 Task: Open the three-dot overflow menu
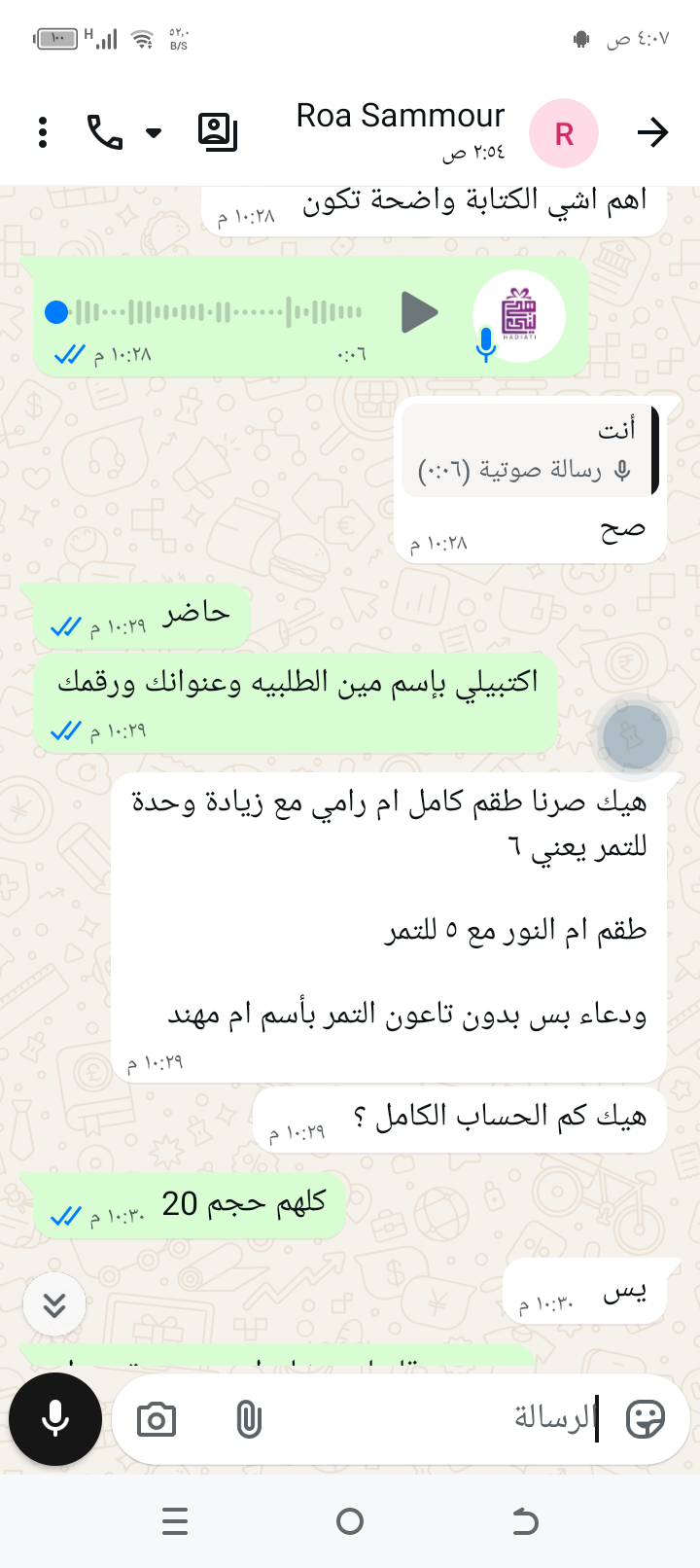tap(43, 132)
